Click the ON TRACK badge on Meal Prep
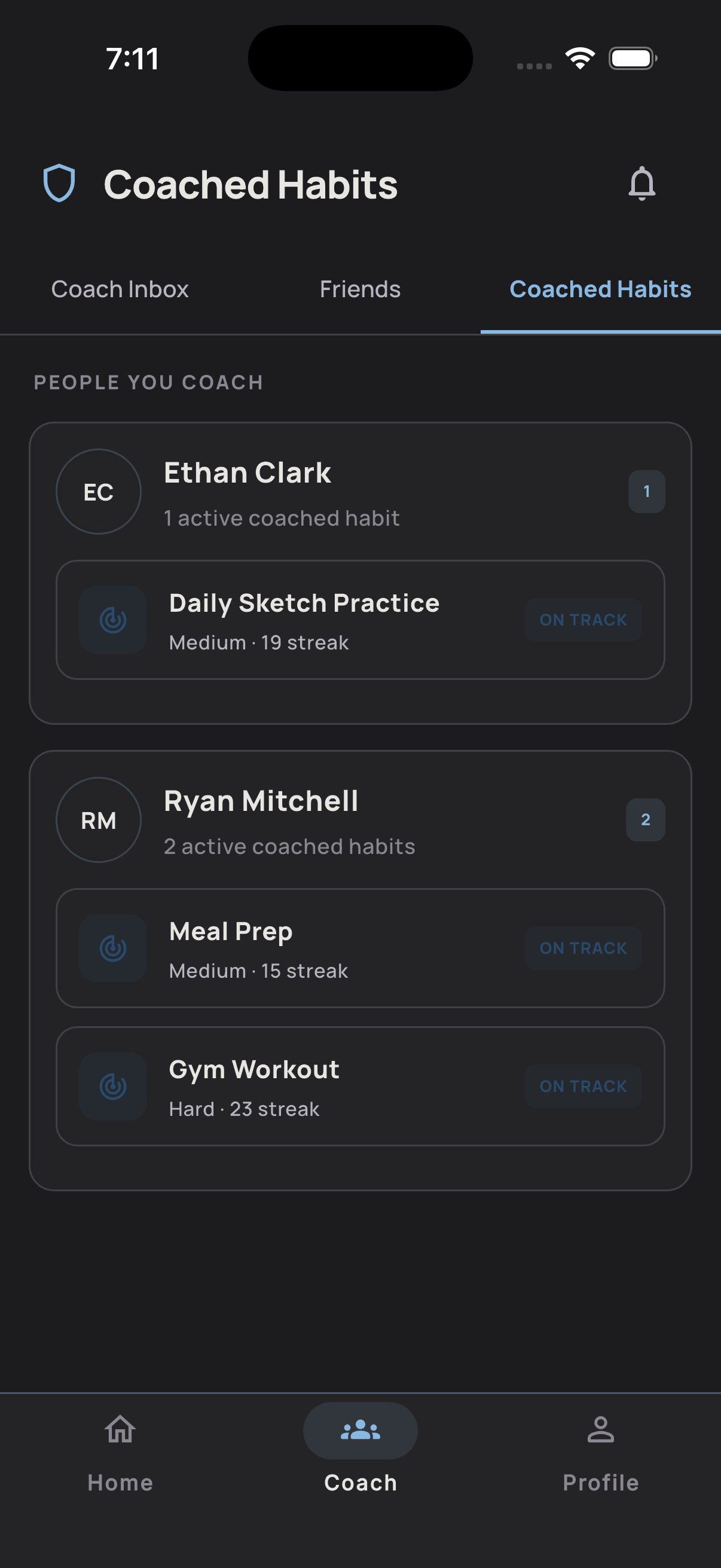Screen dimensions: 721x1568 (582, 948)
